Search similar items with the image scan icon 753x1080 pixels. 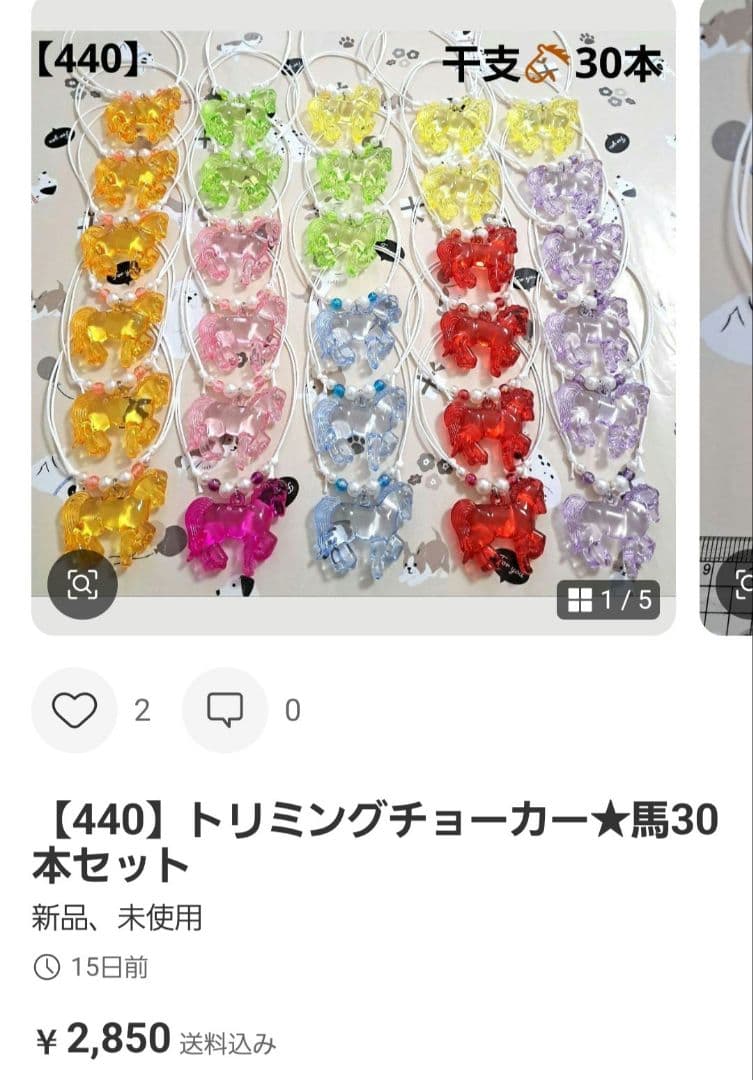pos(82,585)
